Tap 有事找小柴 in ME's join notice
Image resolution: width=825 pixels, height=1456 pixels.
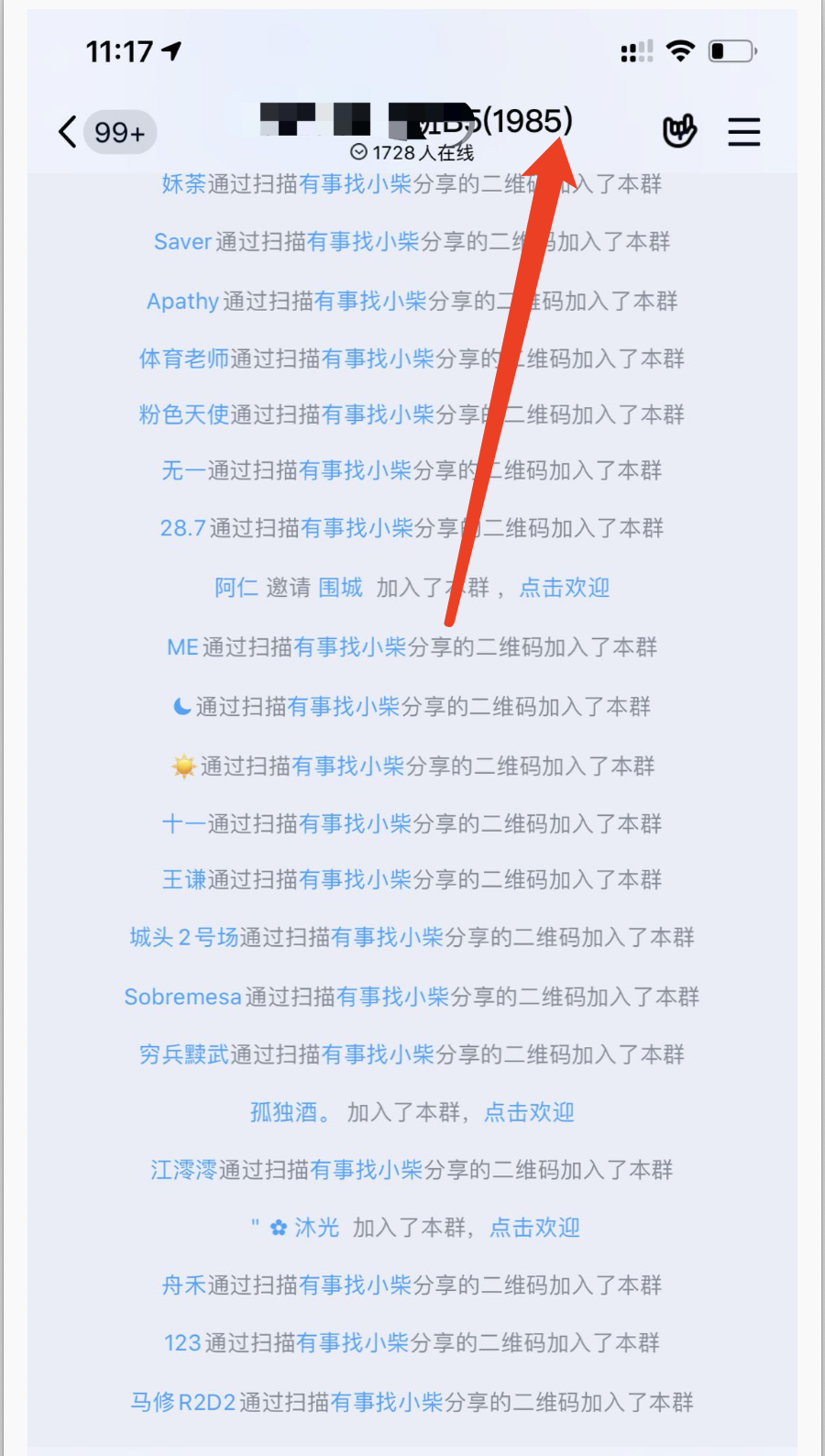[350, 647]
